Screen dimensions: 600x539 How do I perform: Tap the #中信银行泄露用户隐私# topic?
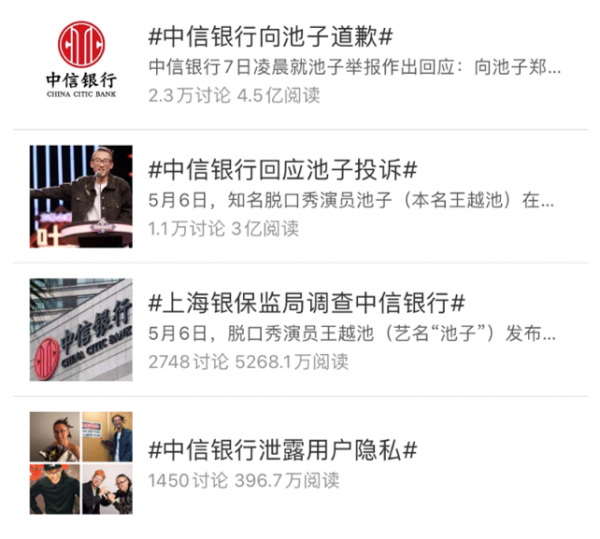(x=282, y=450)
